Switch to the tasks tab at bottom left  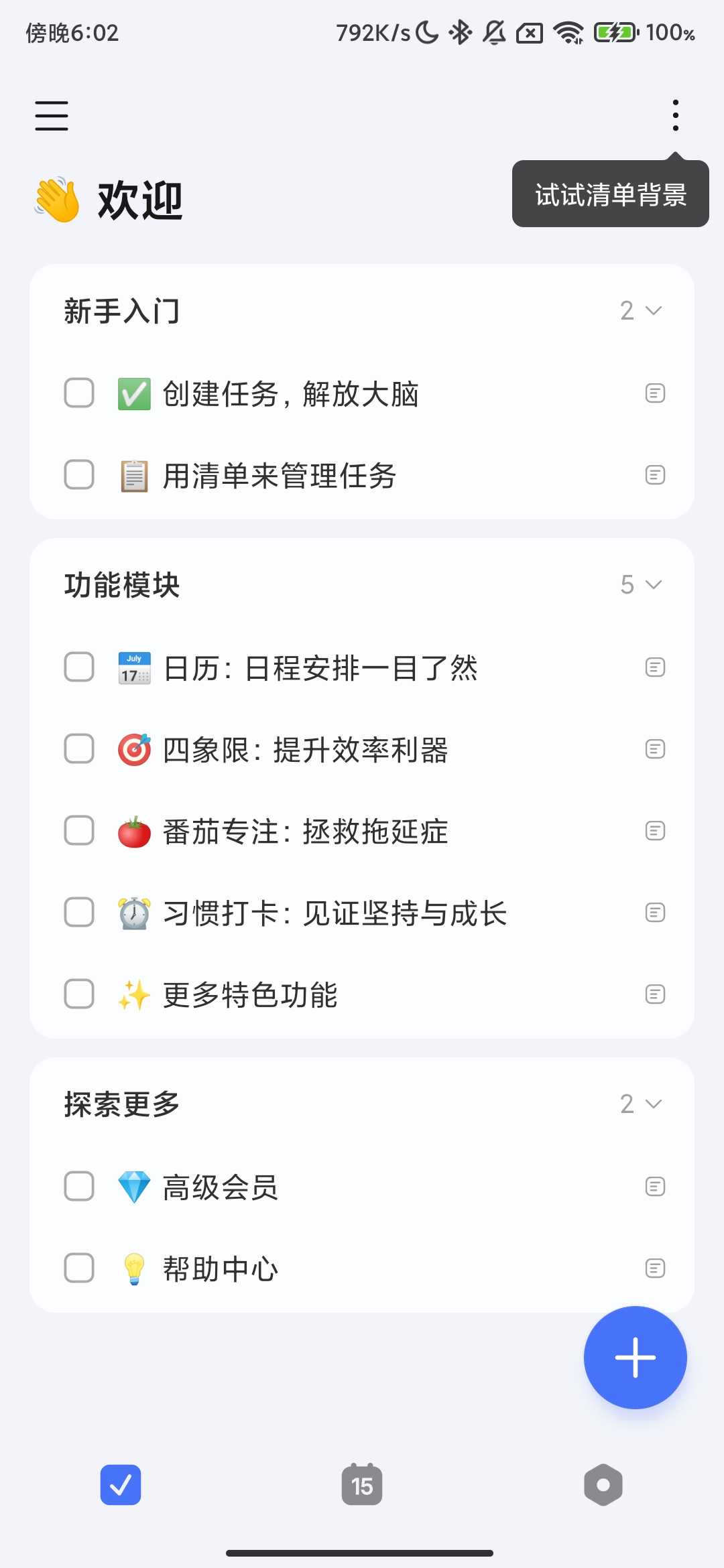click(x=121, y=1485)
